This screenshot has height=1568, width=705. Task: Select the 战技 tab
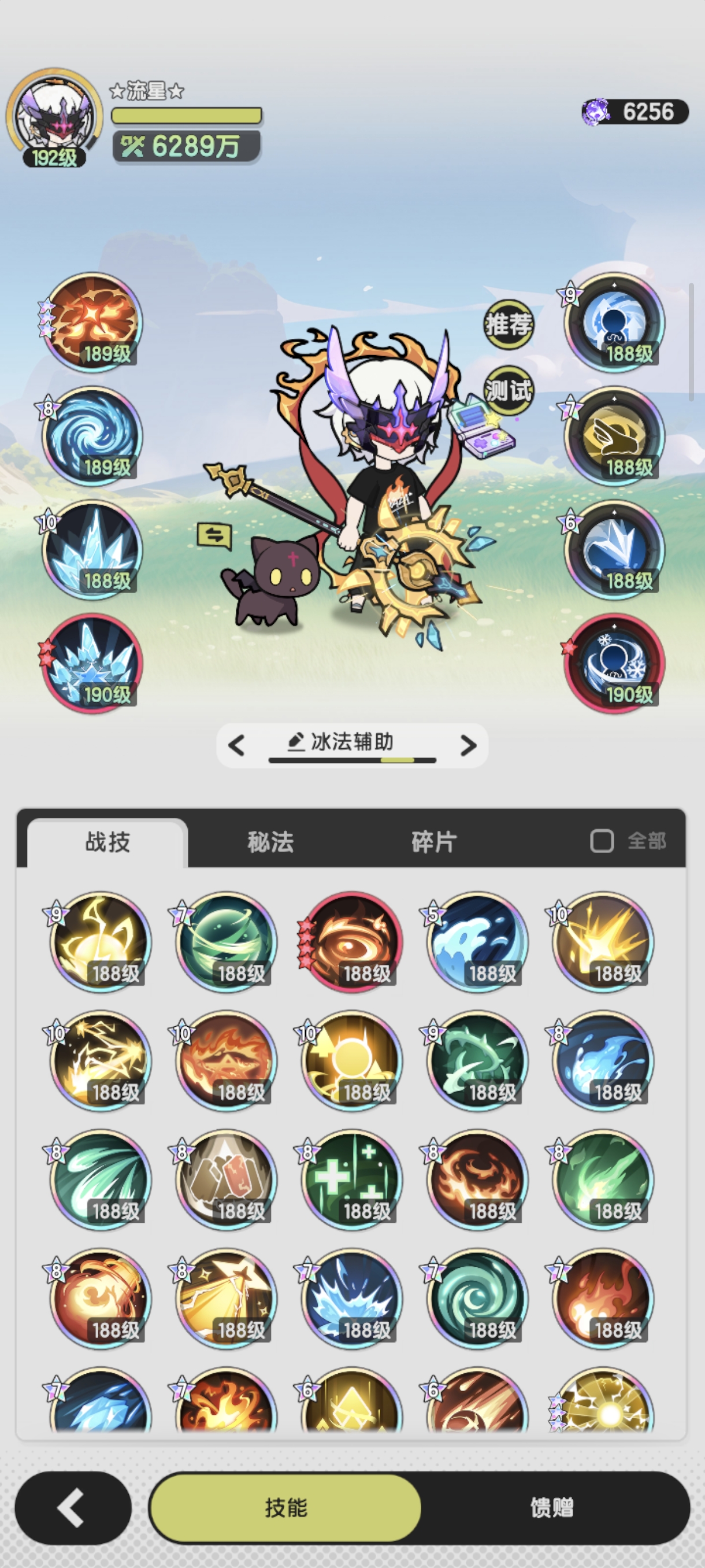(107, 842)
